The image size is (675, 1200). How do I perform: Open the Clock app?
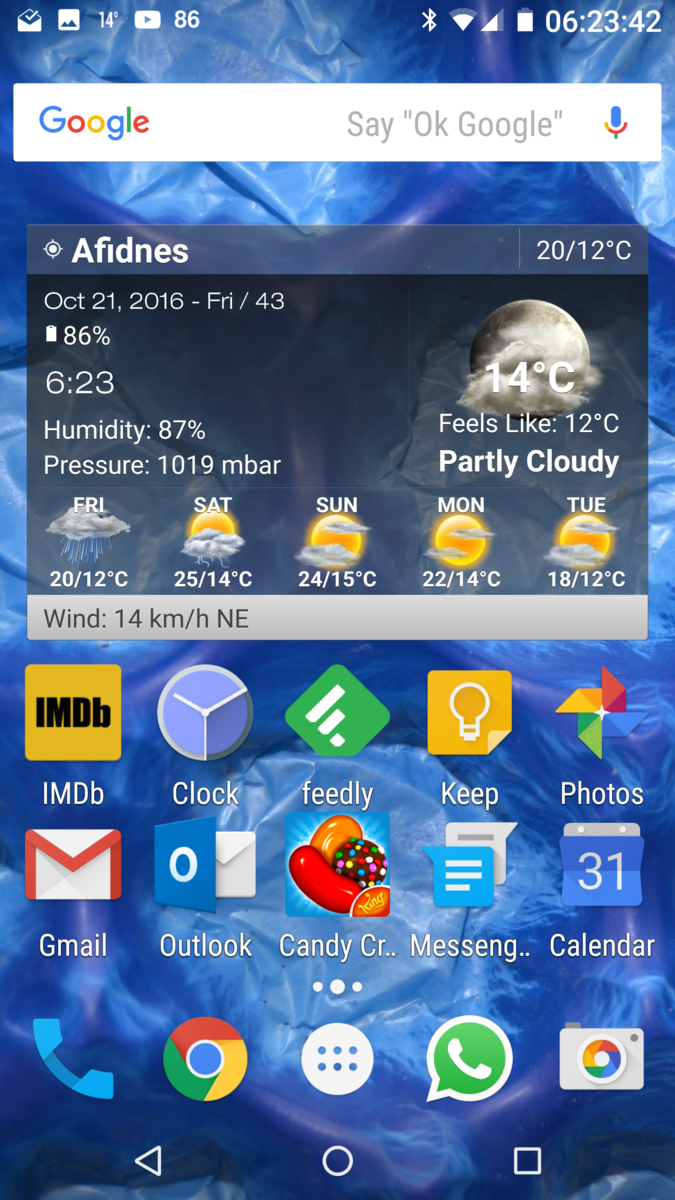[x=205, y=713]
